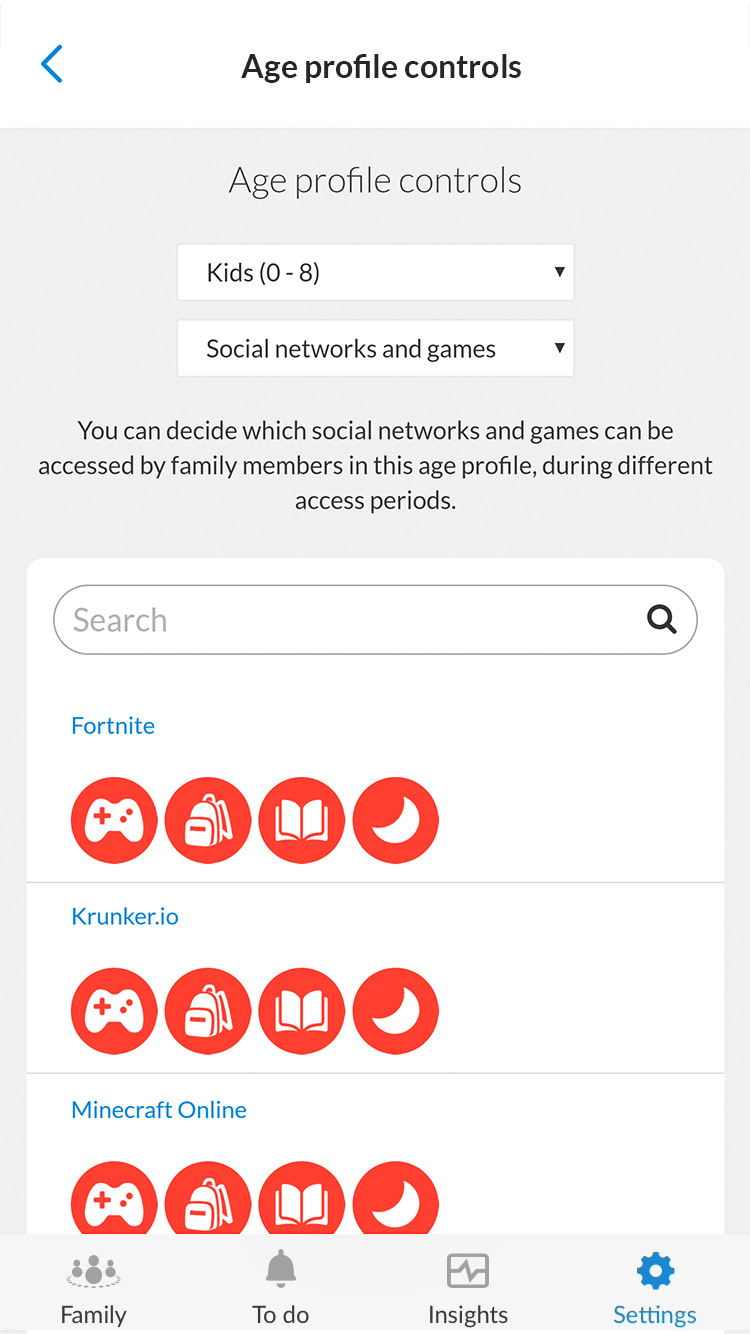
Task: Switch to the Insights tab
Action: [x=468, y=1288]
